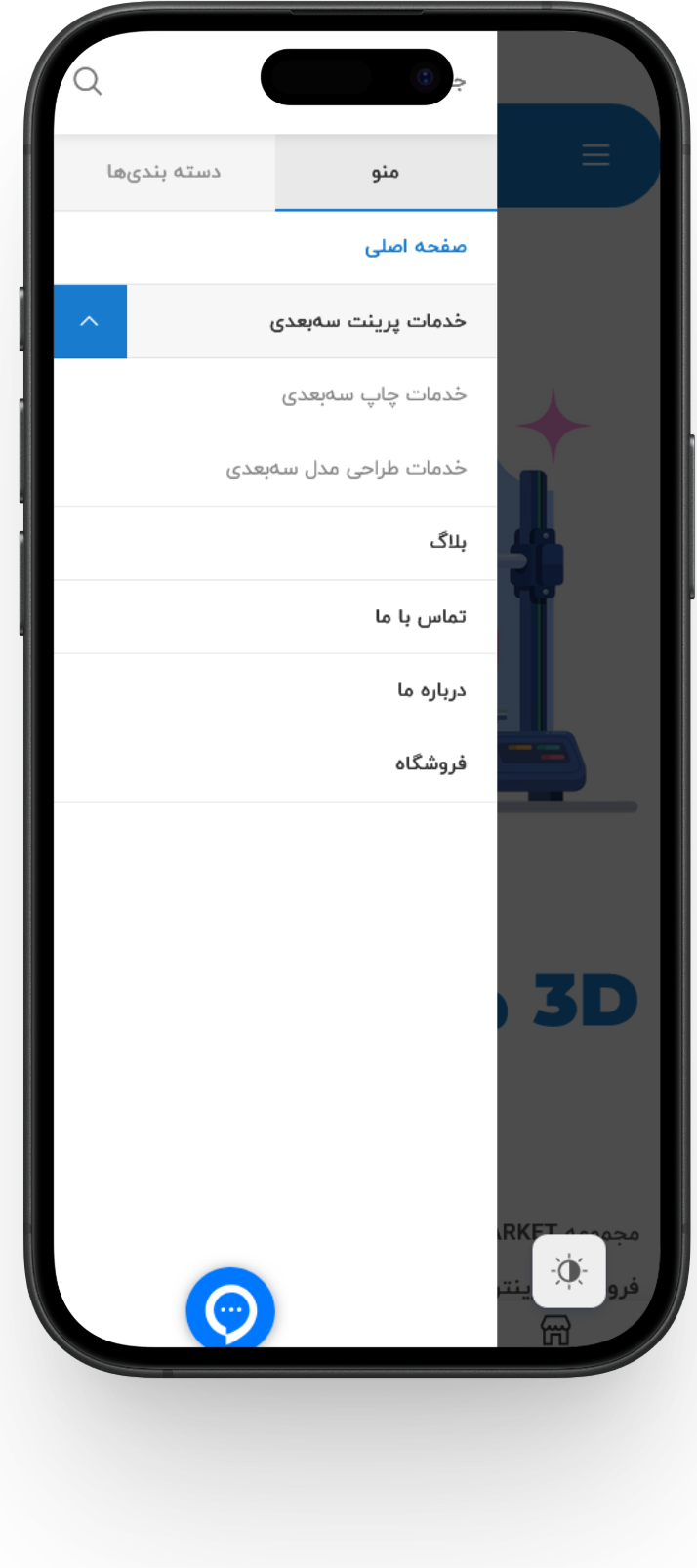Viewport: 697px width, 1568px height.
Task: Switch to the دسته بندی‌ها tab
Action: pos(164,172)
